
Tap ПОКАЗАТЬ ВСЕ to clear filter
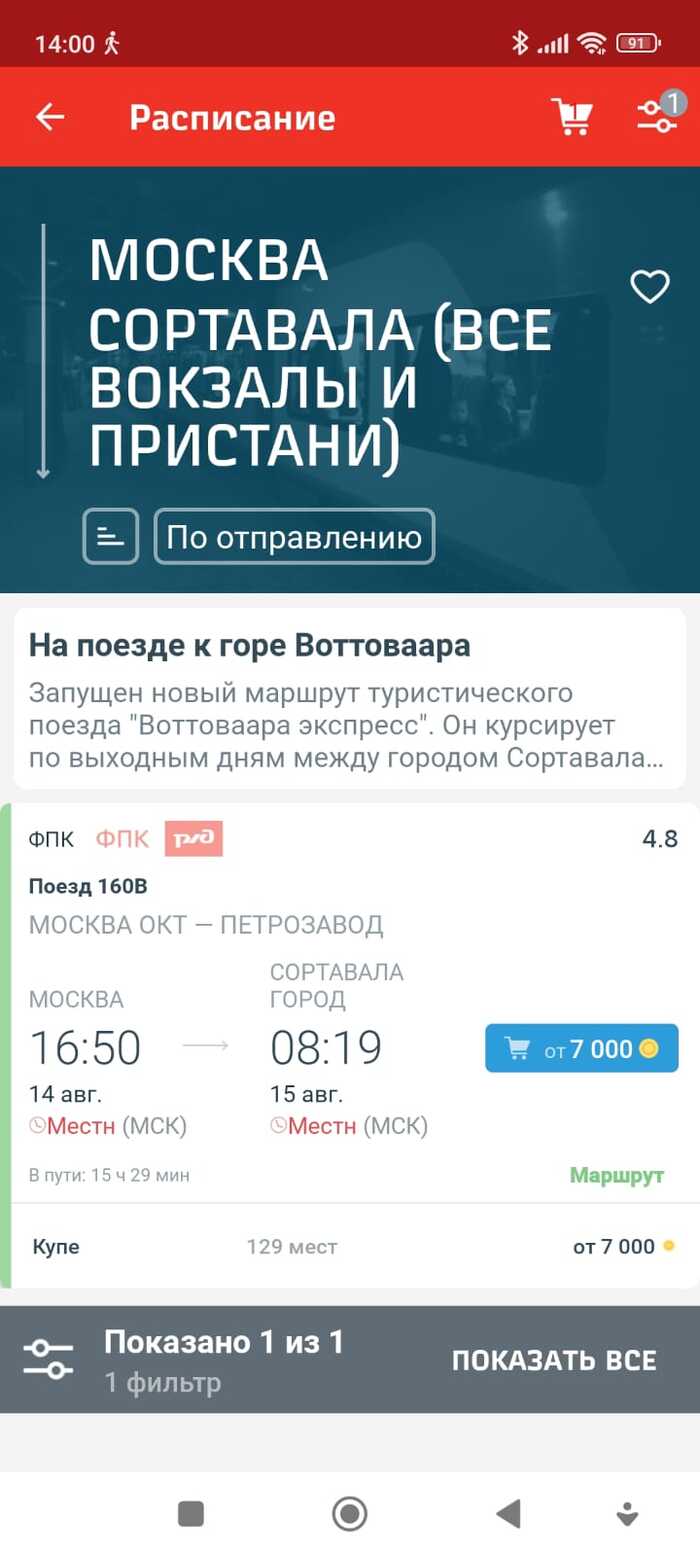554,1360
